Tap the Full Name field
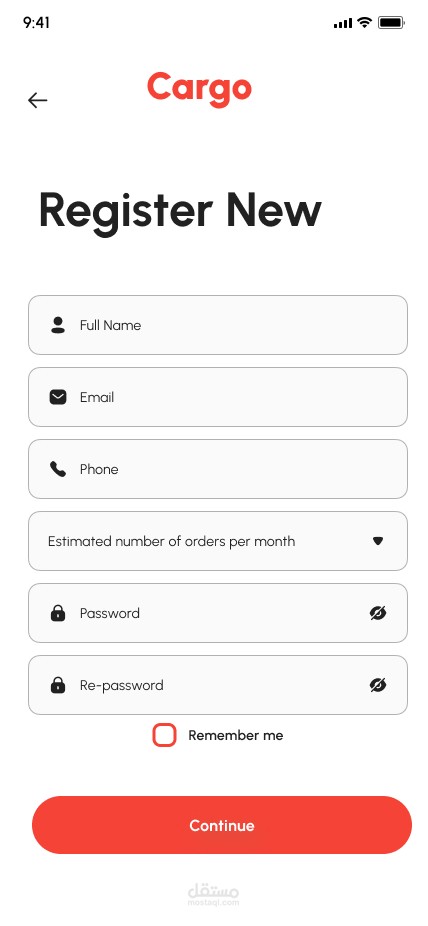 218,325
